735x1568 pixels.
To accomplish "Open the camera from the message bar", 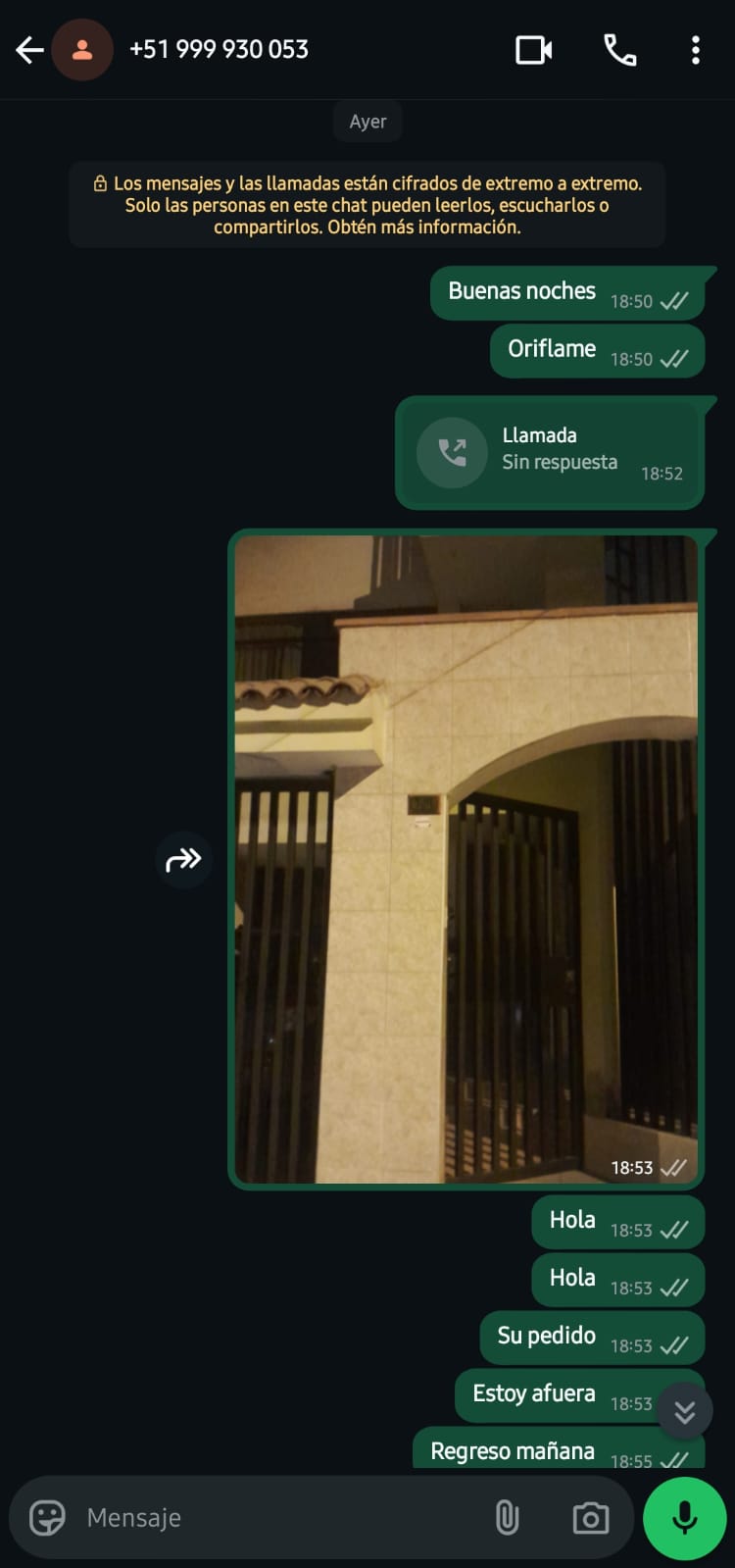I will tap(590, 1517).
